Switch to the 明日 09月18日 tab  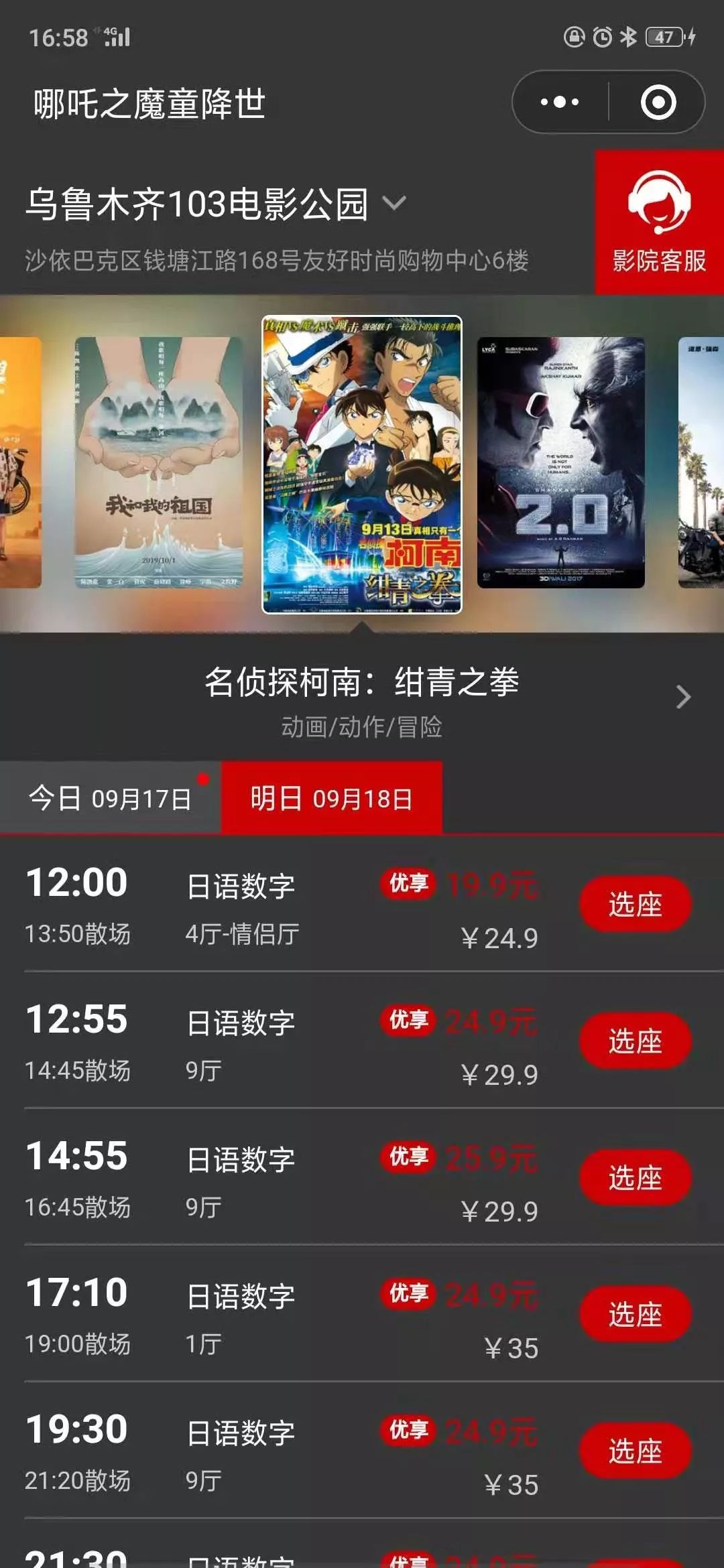[332, 798]
